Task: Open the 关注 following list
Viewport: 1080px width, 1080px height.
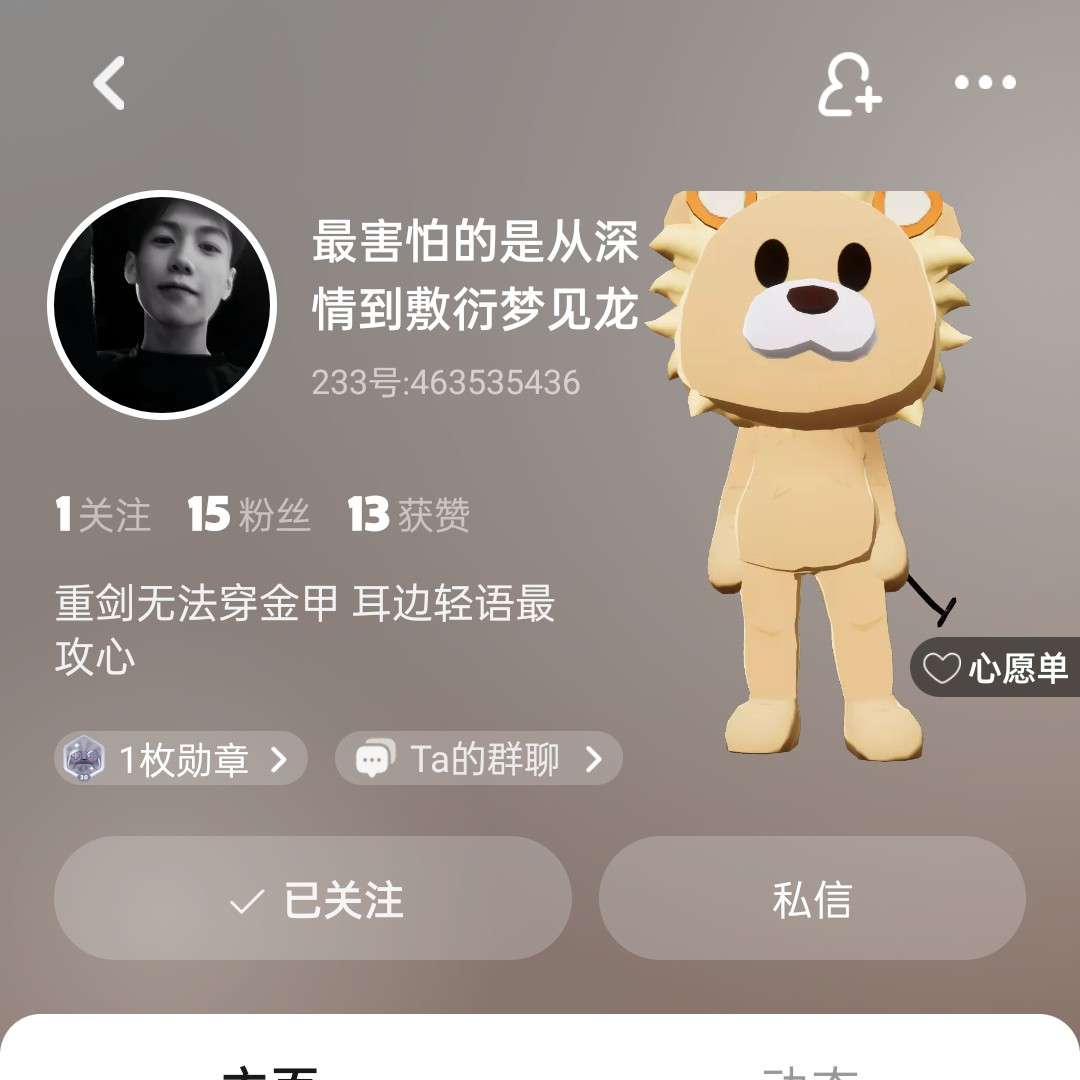Action: [104, 515]
